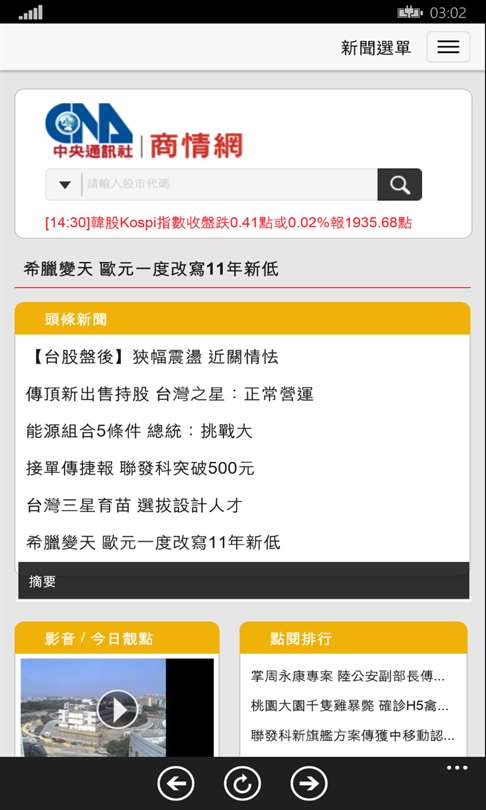Open the 新聞選單 hamburger menu

pos(448,47)
